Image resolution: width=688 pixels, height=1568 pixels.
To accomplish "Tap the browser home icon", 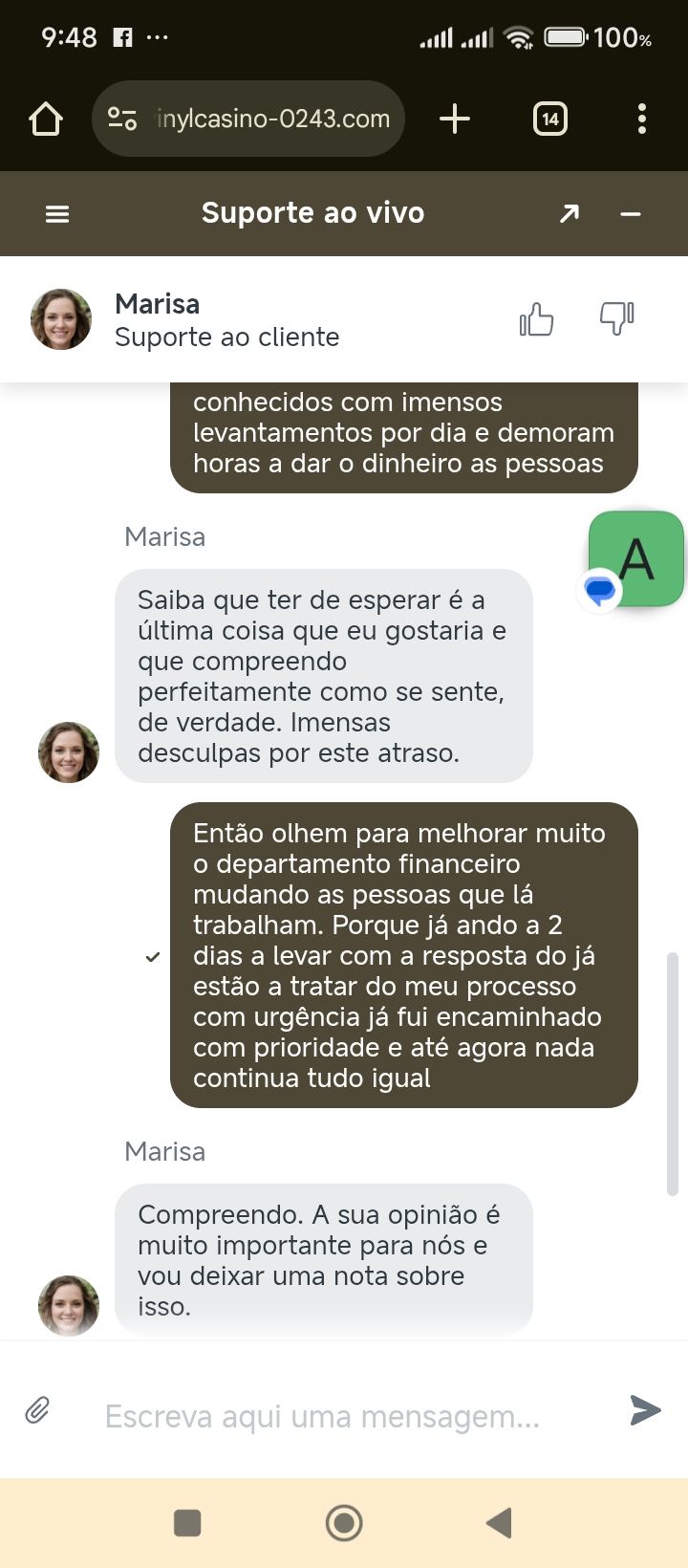I will [45, 118].
